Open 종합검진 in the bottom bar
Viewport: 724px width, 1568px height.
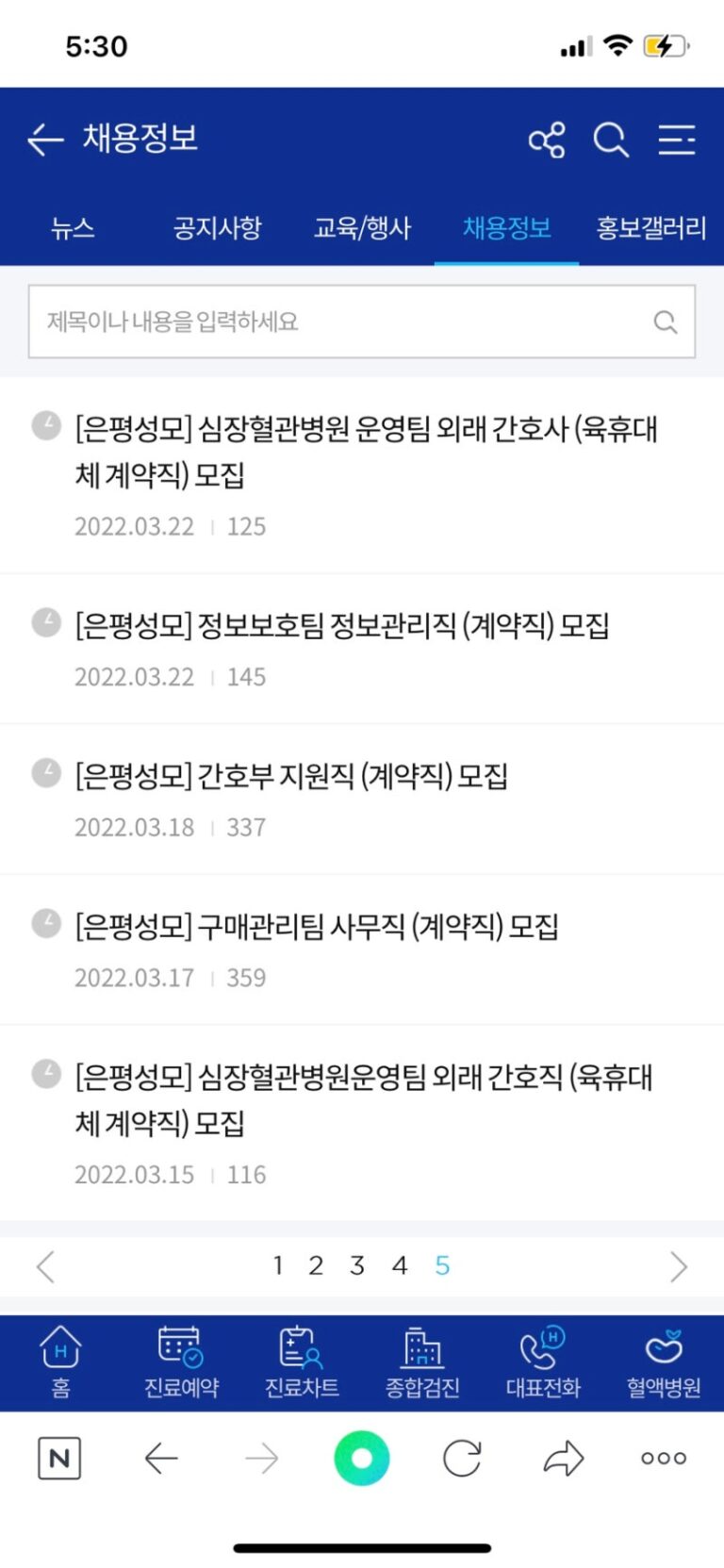pyautogui.click(x=422, y=1362)
